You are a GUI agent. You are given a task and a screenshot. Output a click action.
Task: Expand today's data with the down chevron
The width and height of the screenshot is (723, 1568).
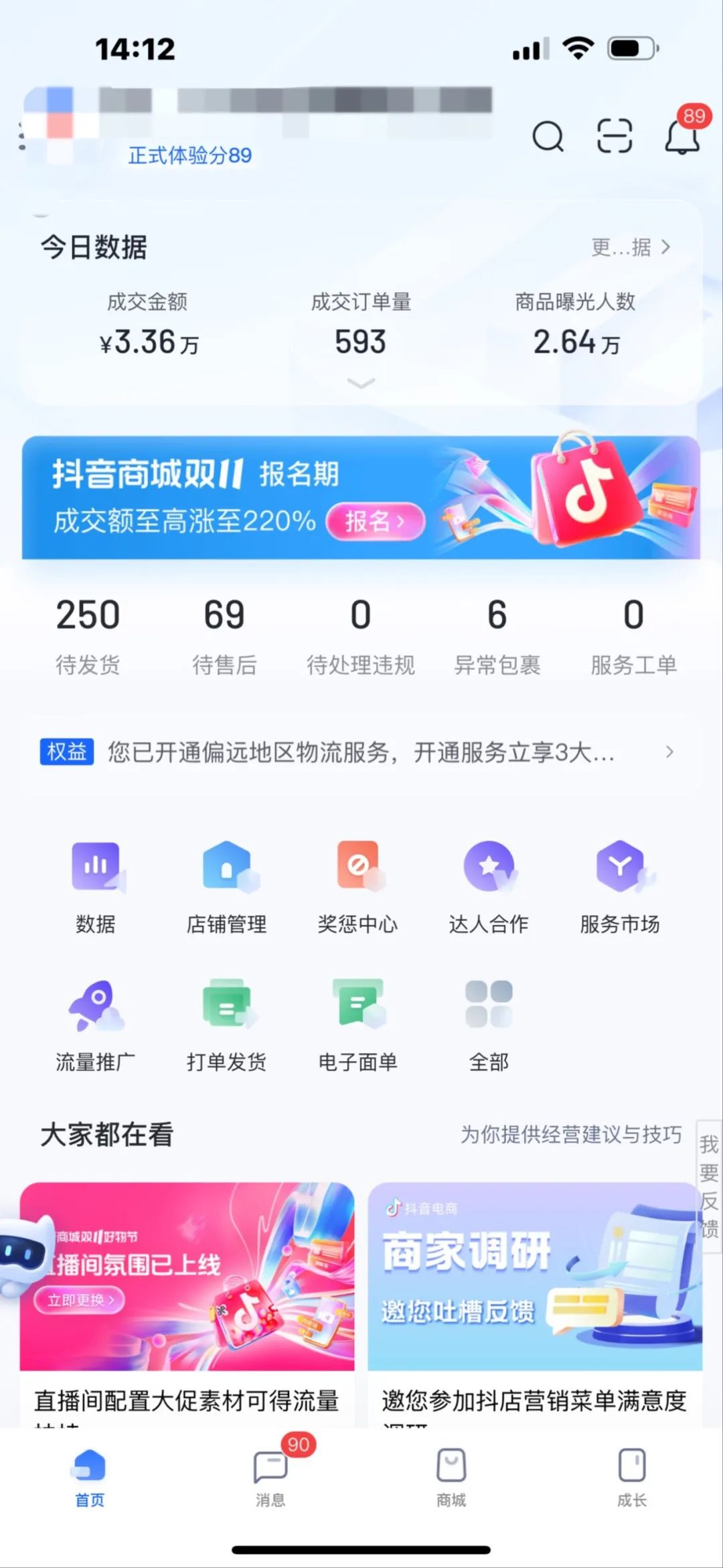(360, 384)
